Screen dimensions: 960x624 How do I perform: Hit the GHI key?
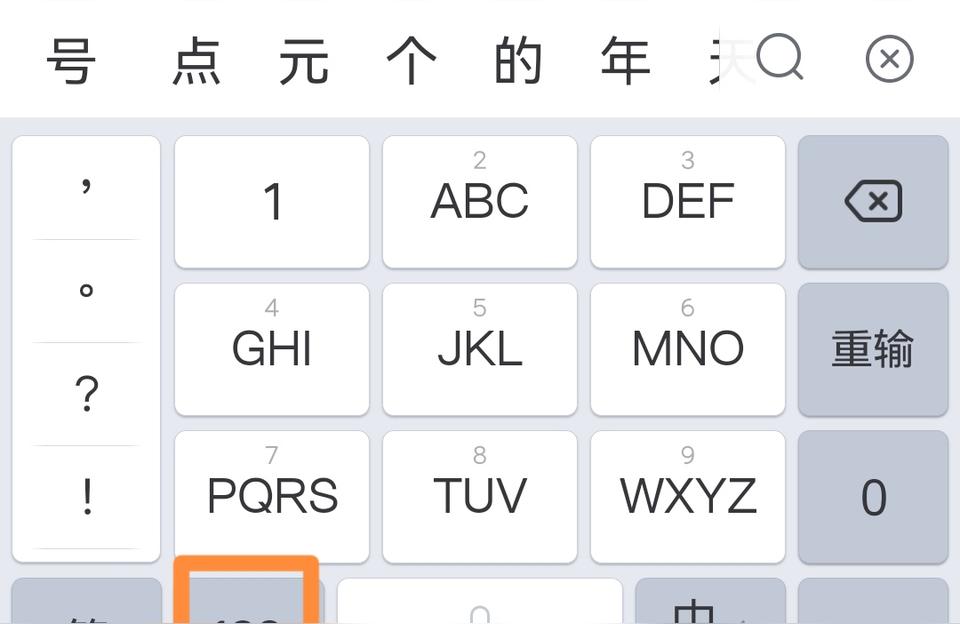(272, 349)
